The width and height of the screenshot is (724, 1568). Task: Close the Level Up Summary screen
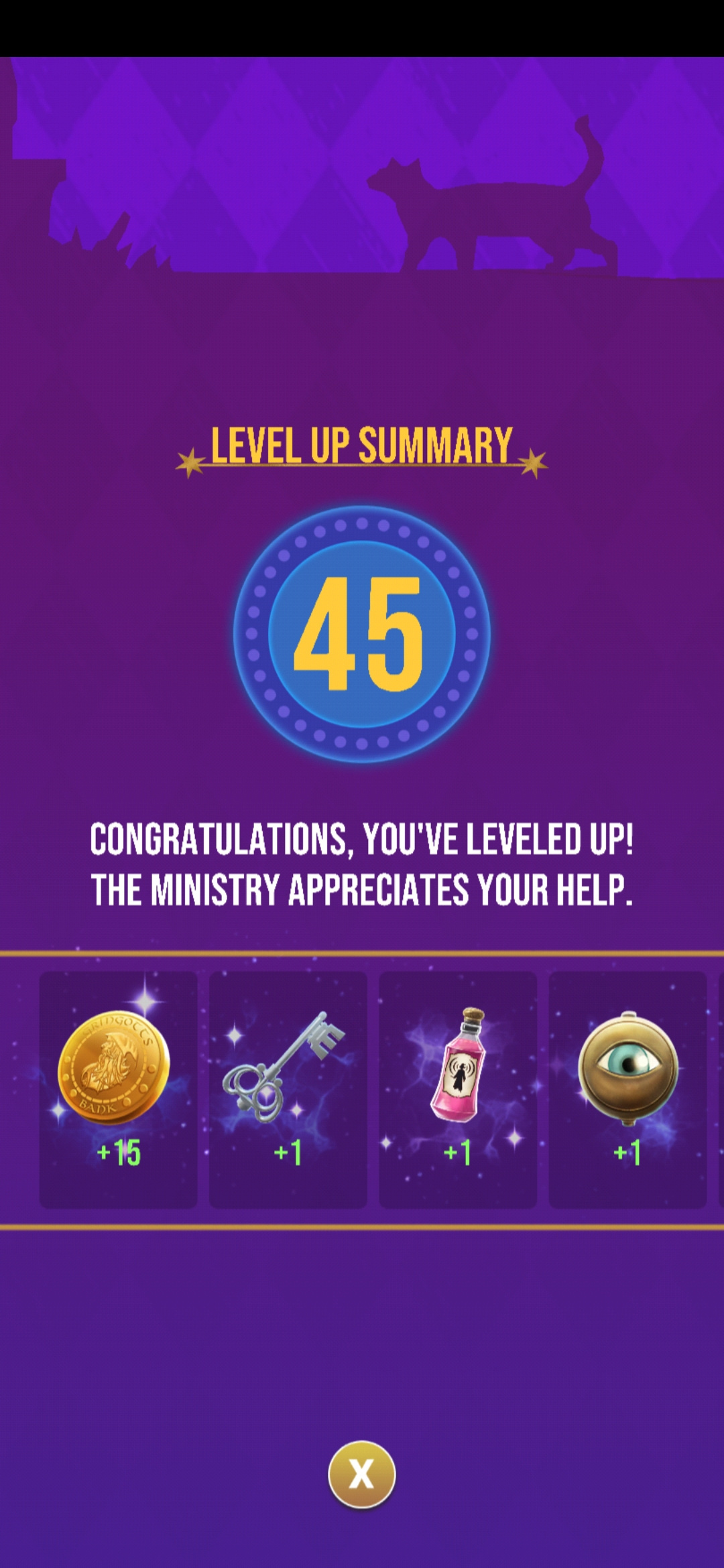click(x=361, y=1474)
